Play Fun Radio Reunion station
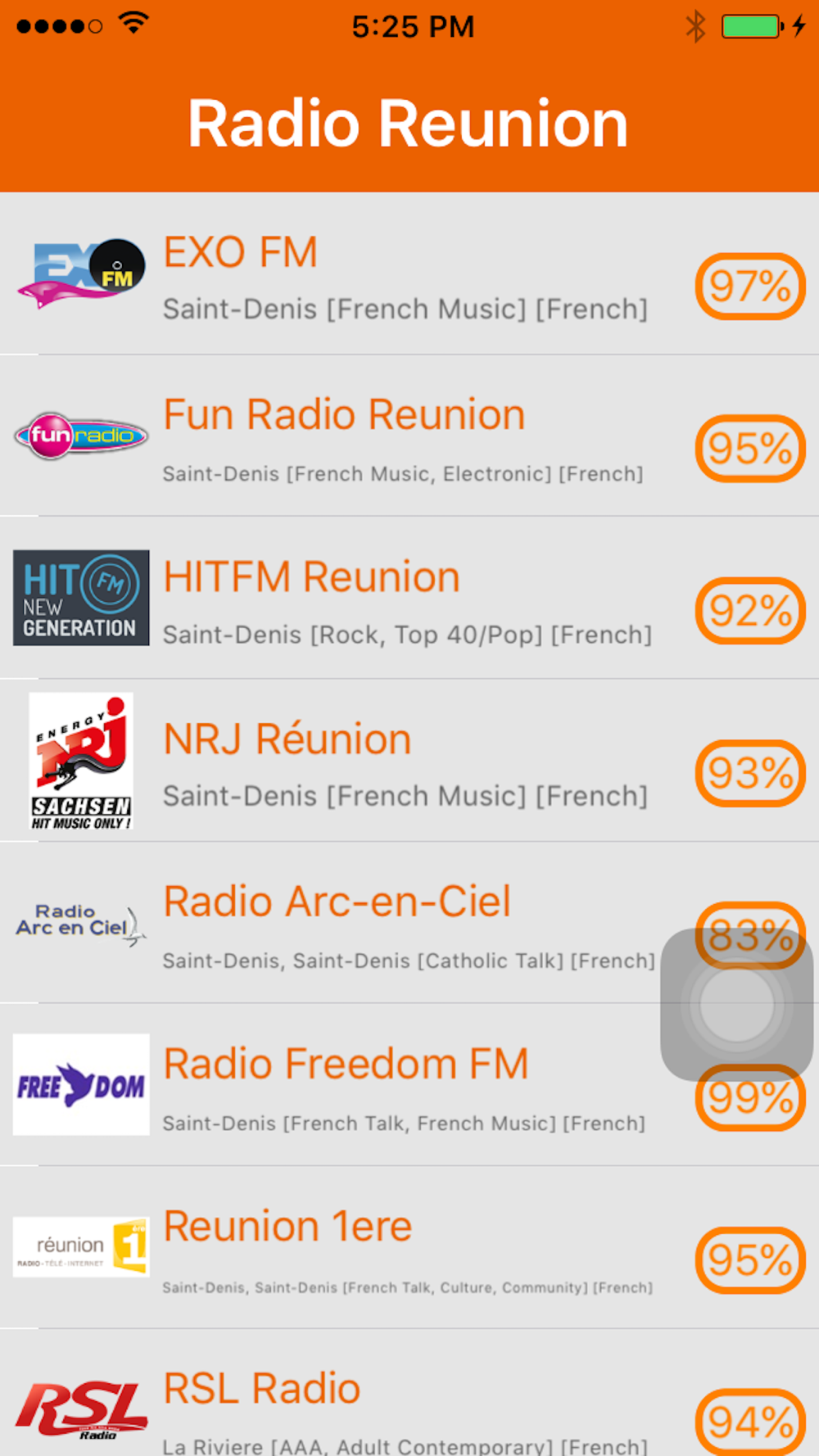The width and height of the screenshot is (819, 1456). [x=409, y=436]
